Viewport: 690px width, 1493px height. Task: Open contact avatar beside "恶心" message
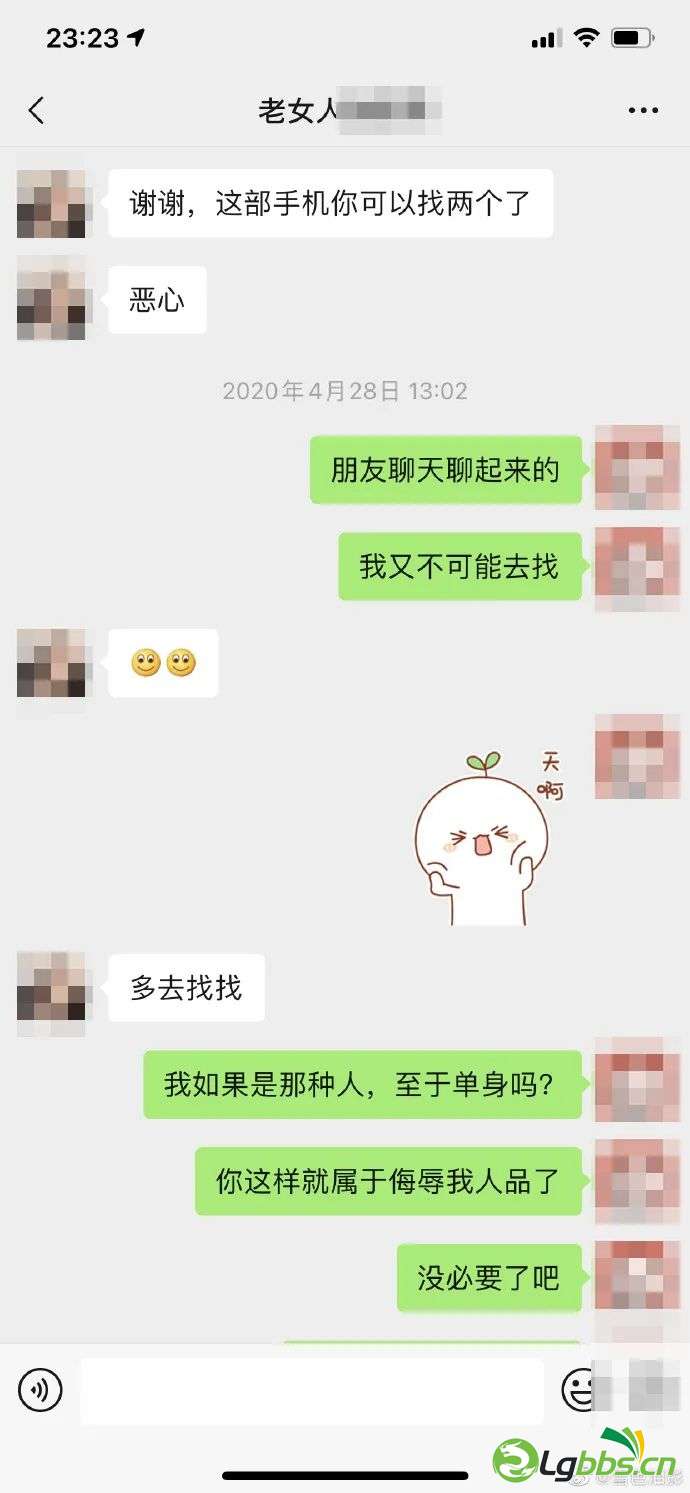pos(51,299)
